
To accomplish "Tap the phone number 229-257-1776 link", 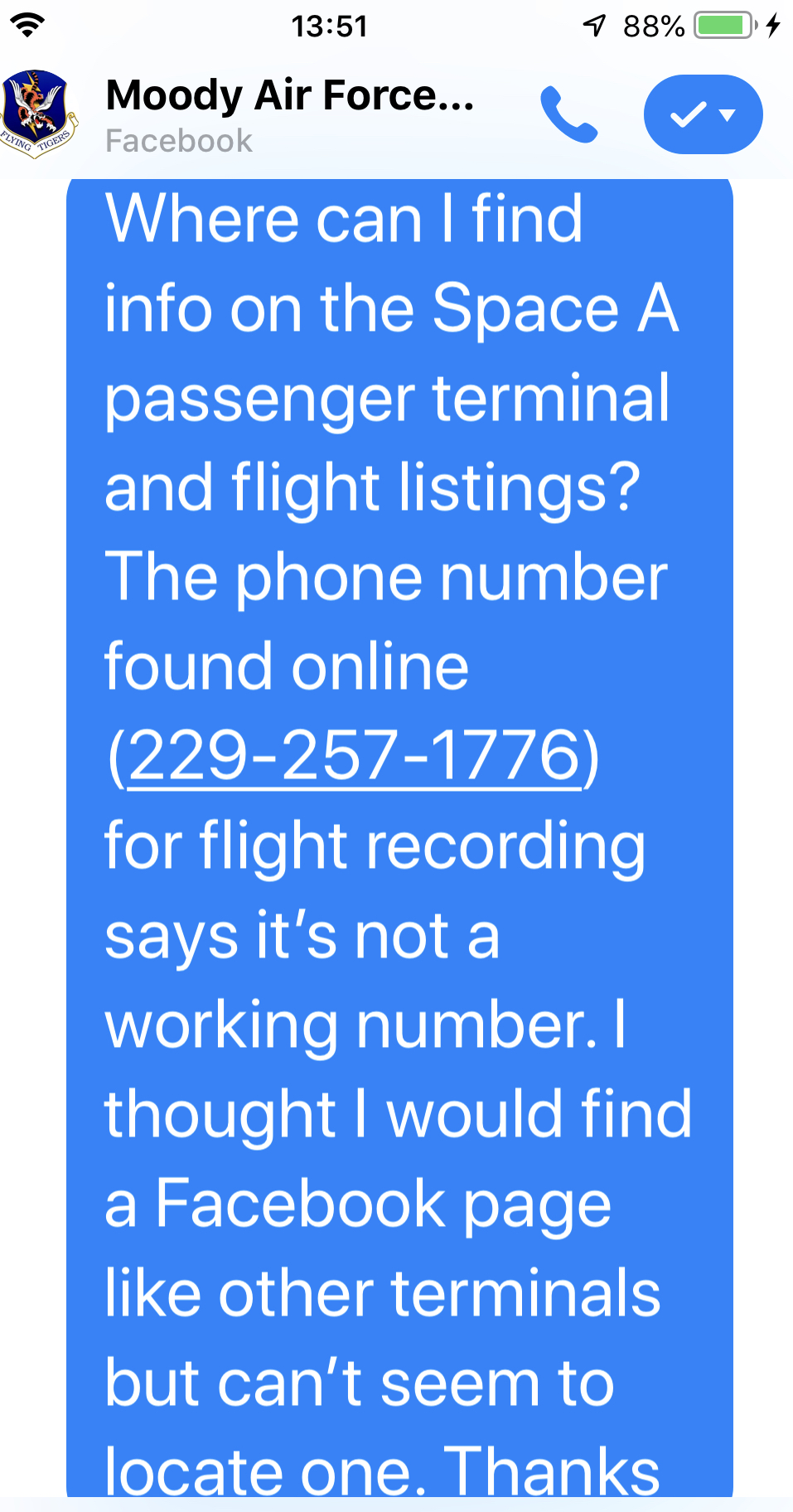I will 354,755.
